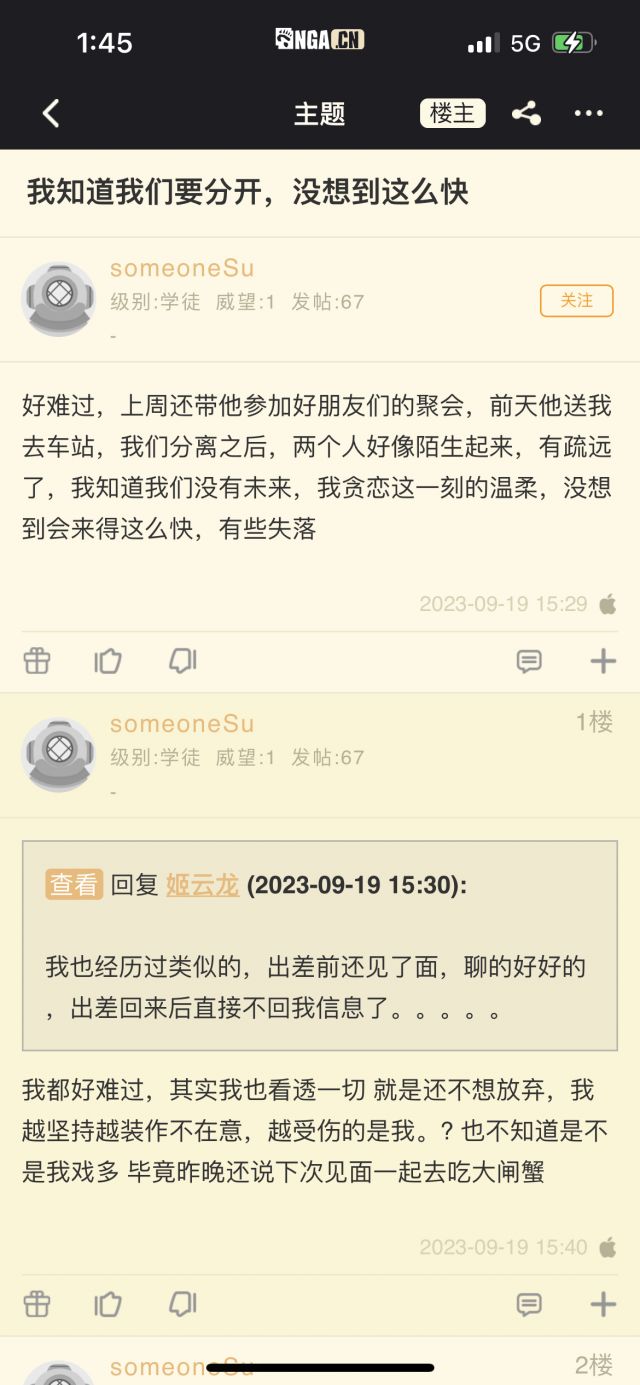Share this thread
This screenshot has height=1385, width=640.
click(526, 114)
